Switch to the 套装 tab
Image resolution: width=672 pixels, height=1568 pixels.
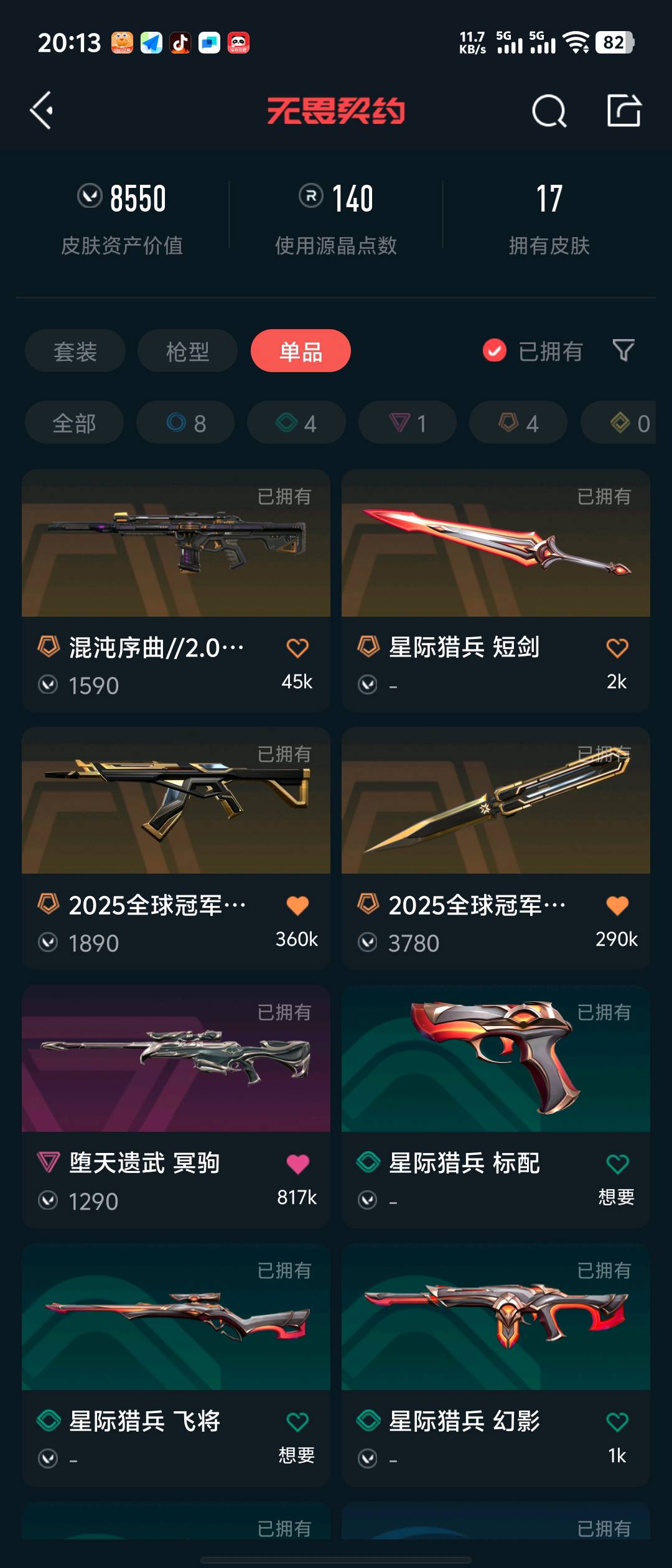click(75, 351)
